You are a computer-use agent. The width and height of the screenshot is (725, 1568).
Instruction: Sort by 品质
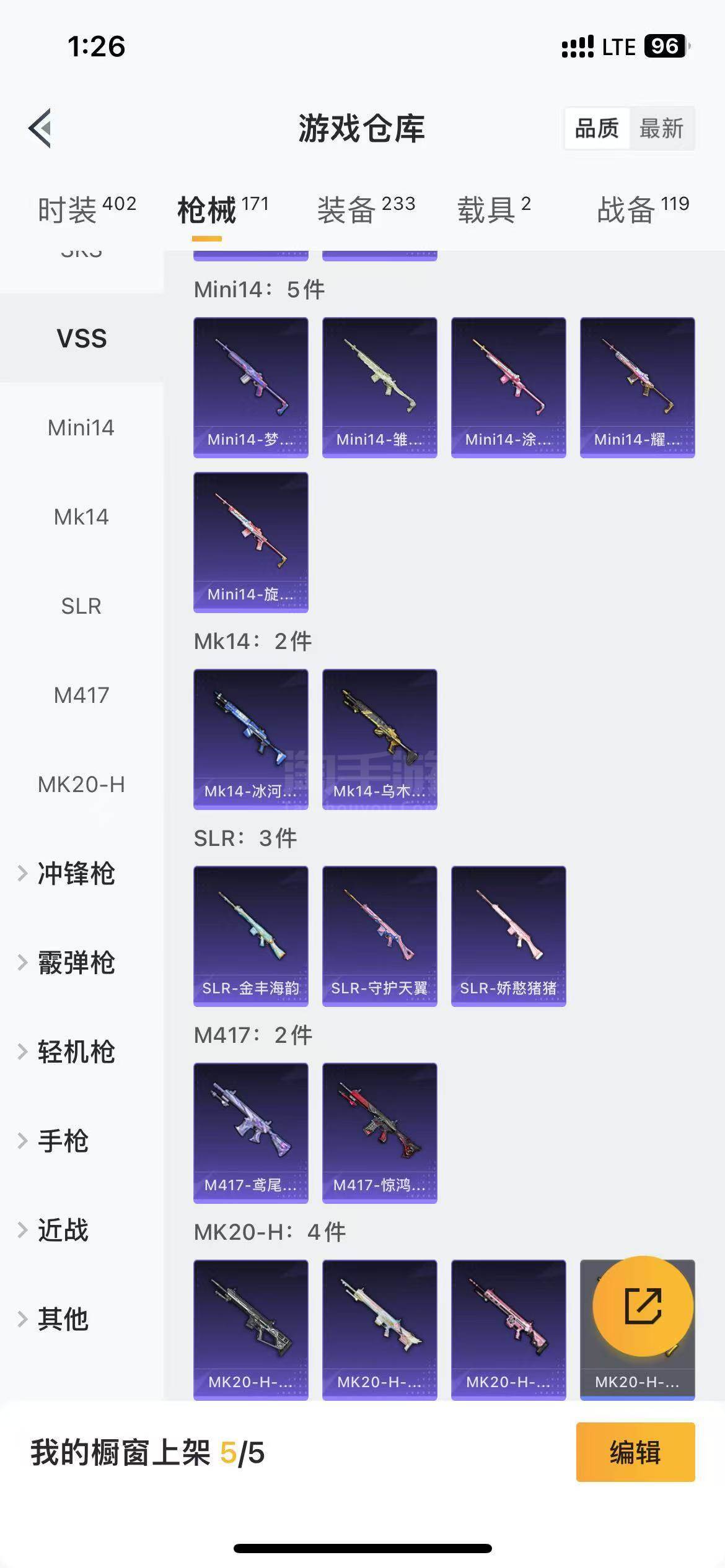pyautogui.click(x=597, y=129)
